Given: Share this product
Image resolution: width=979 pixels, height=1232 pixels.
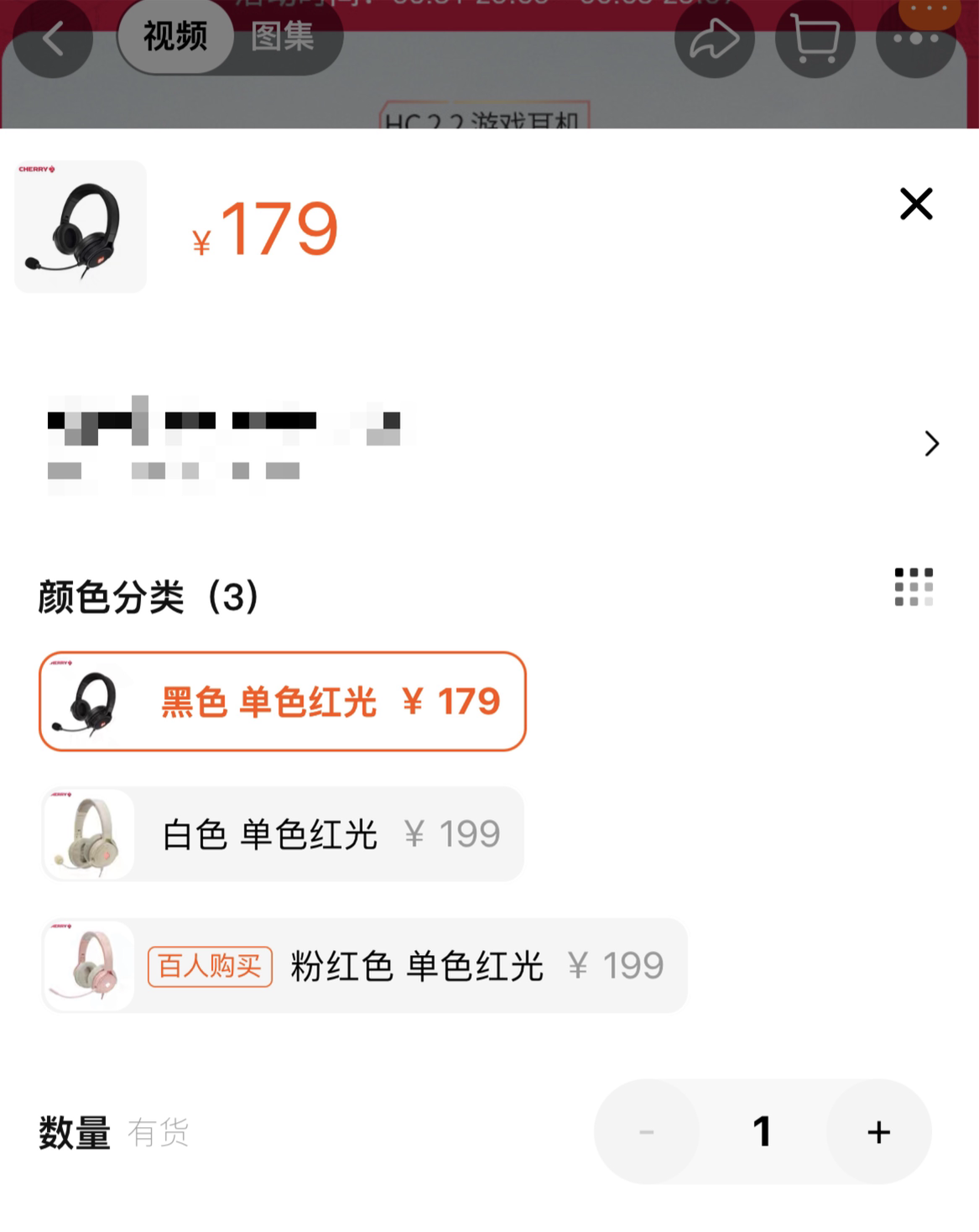Looking at the screenshot, I should (714, 39).
